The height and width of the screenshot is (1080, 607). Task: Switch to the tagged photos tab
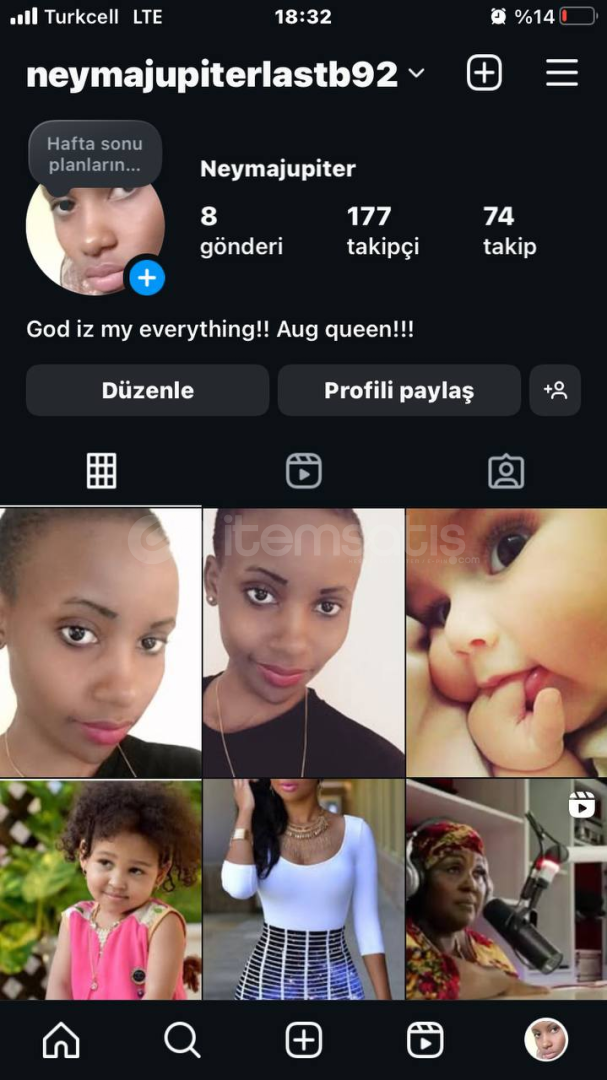coord(506,470)
